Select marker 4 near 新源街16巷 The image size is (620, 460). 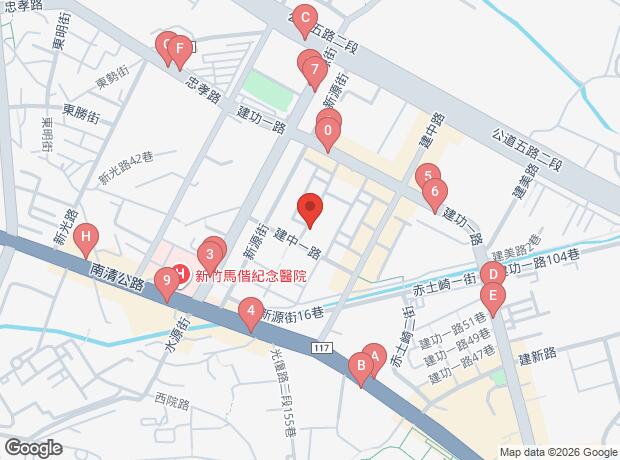tap(251, 315)
